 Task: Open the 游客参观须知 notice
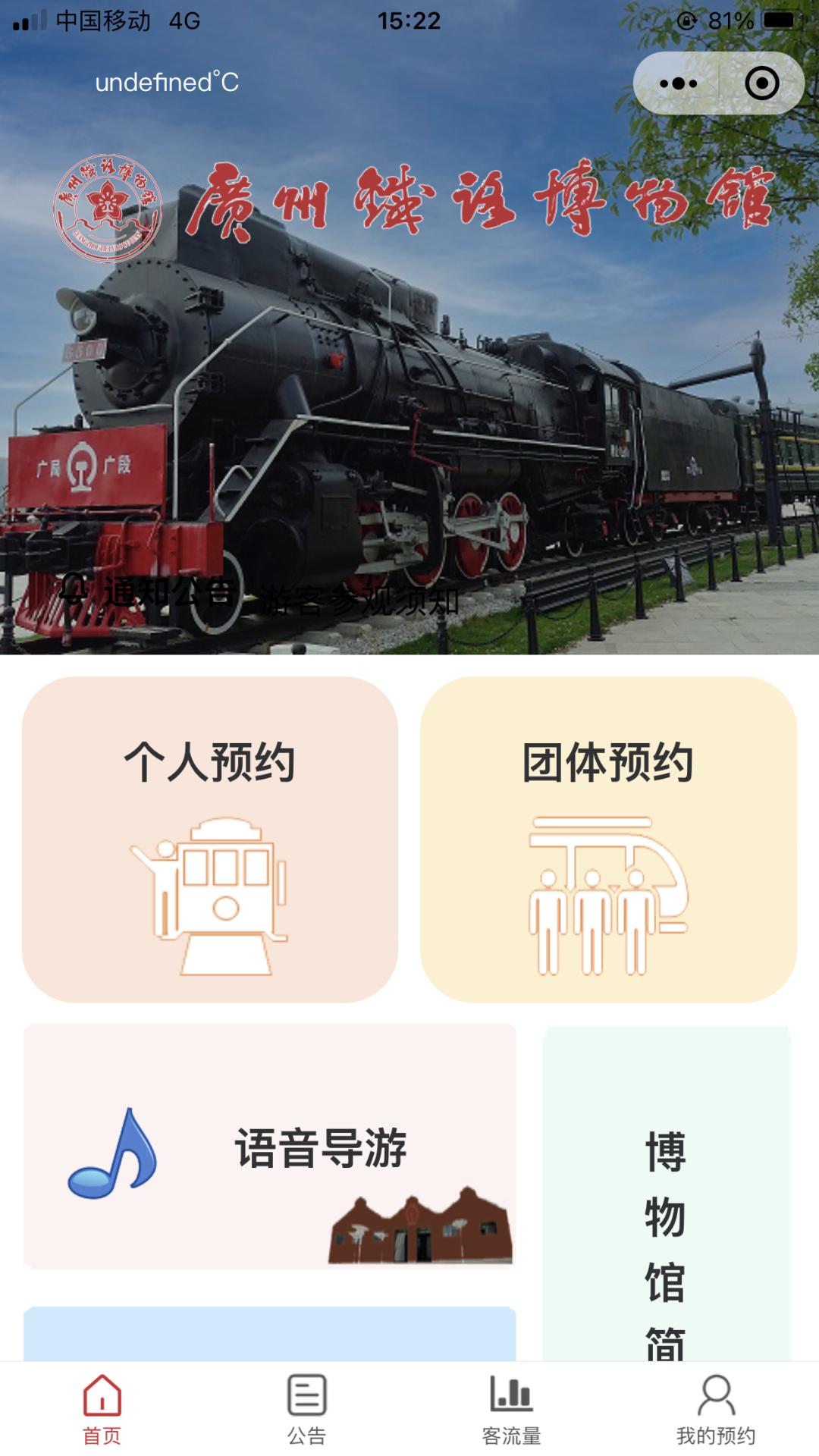(x=359, y=601)
